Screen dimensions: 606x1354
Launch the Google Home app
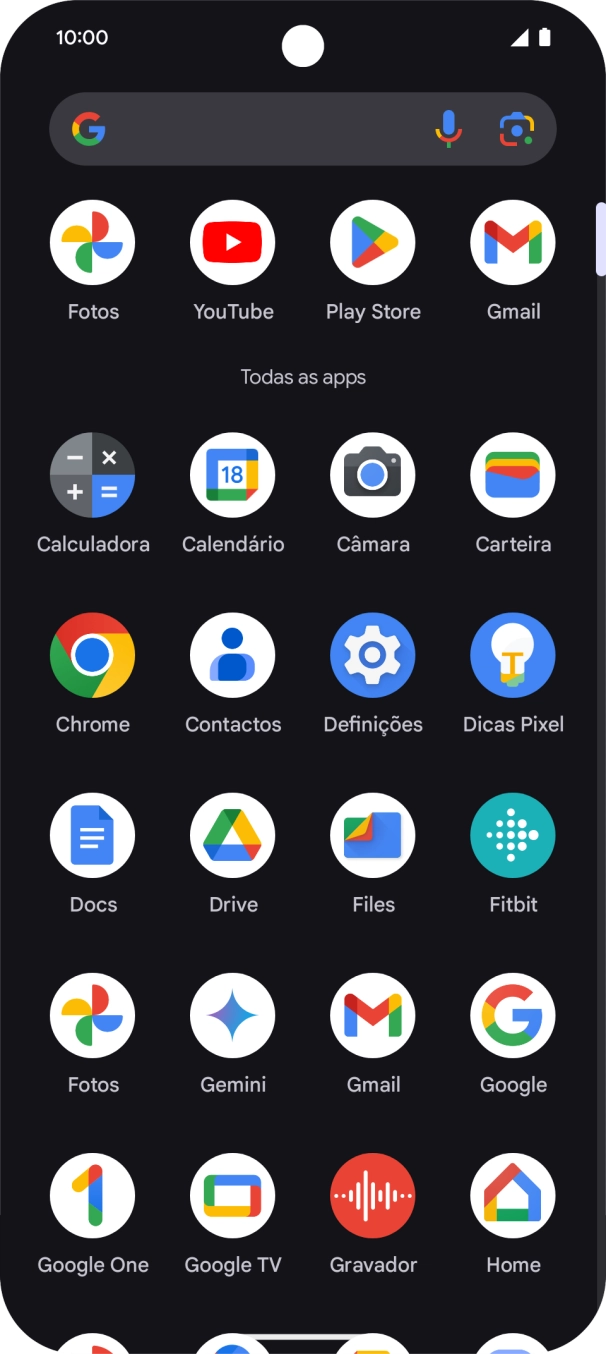(x=513, y=1195)
